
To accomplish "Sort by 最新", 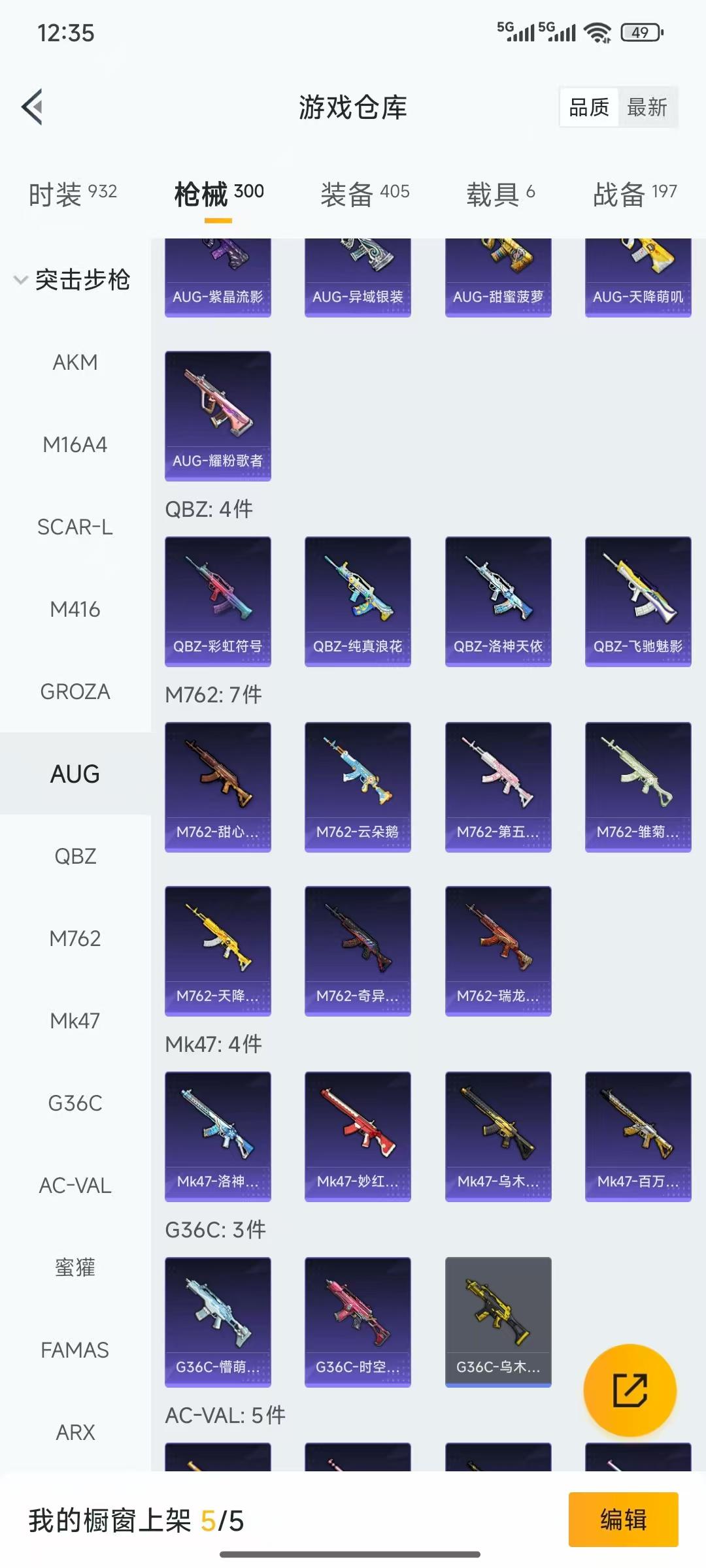I will point(647,107).
